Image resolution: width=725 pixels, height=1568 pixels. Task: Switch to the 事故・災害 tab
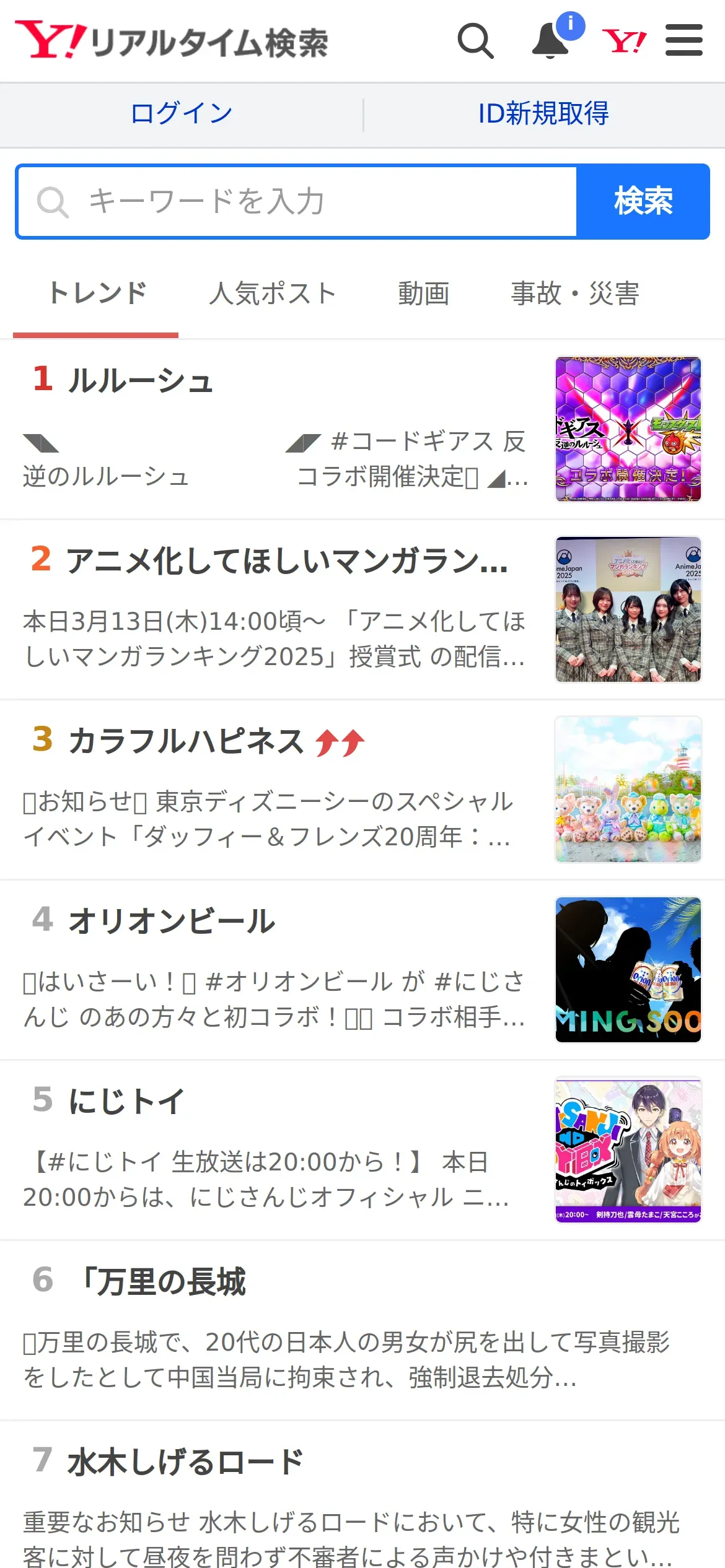574,294
